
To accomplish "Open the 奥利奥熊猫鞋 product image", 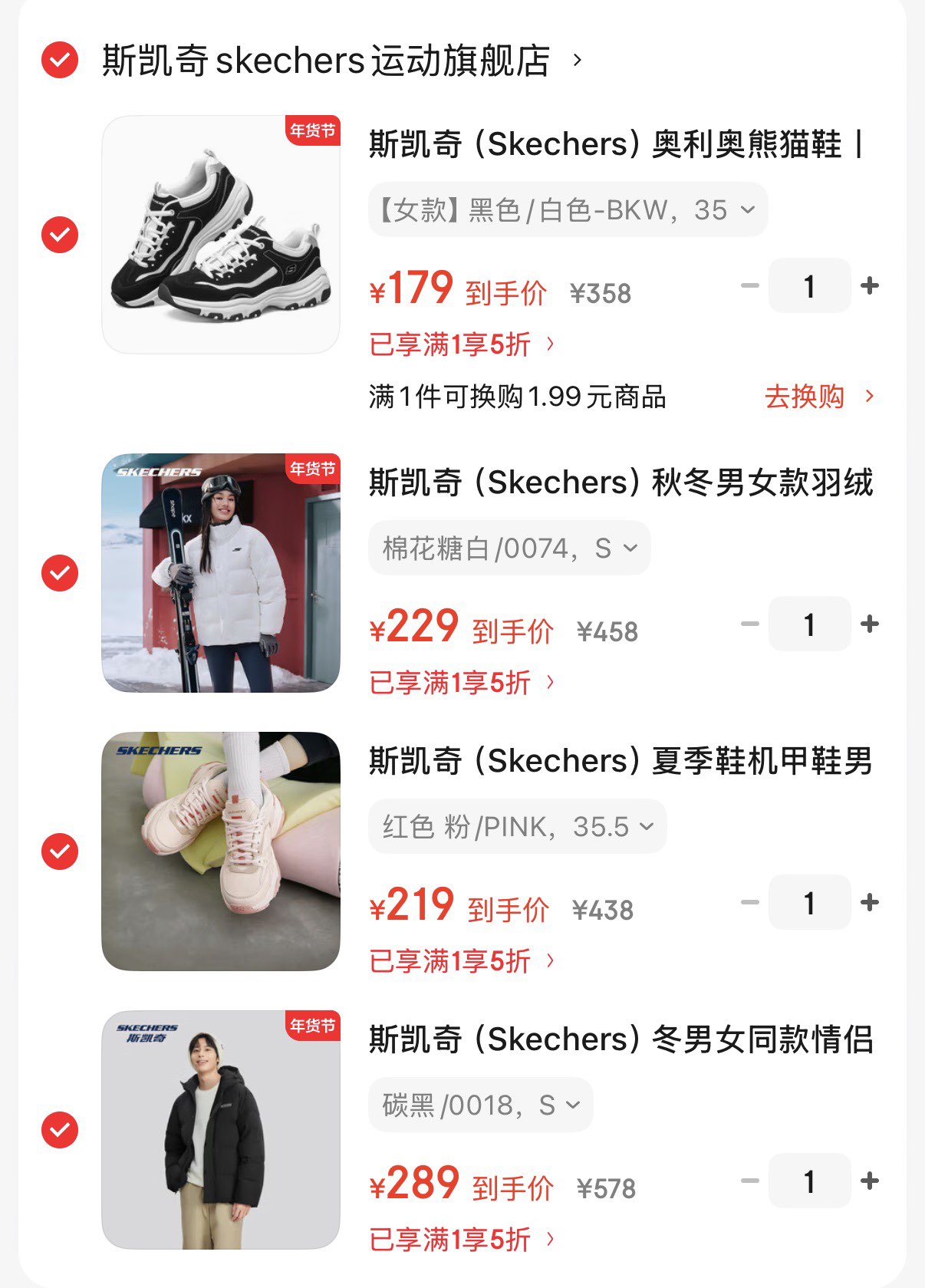I will [221, 235].
